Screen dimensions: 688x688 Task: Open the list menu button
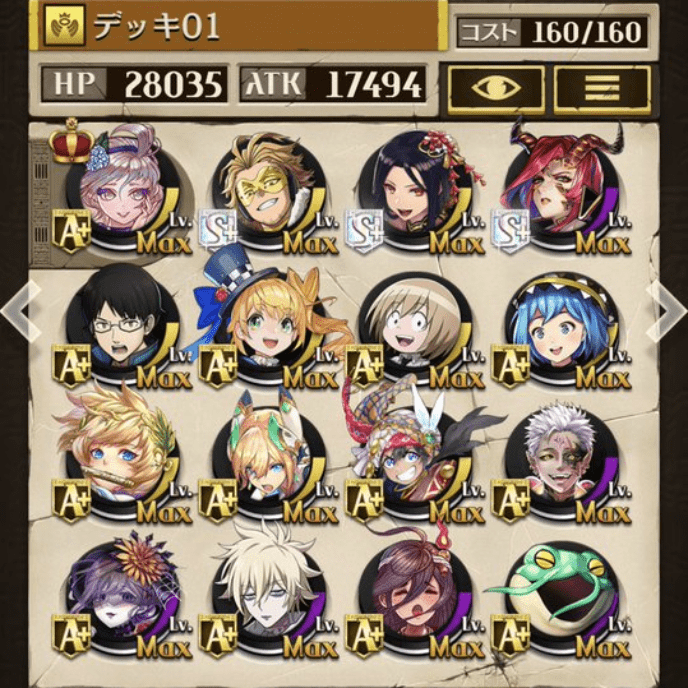(x=602, y=89)
